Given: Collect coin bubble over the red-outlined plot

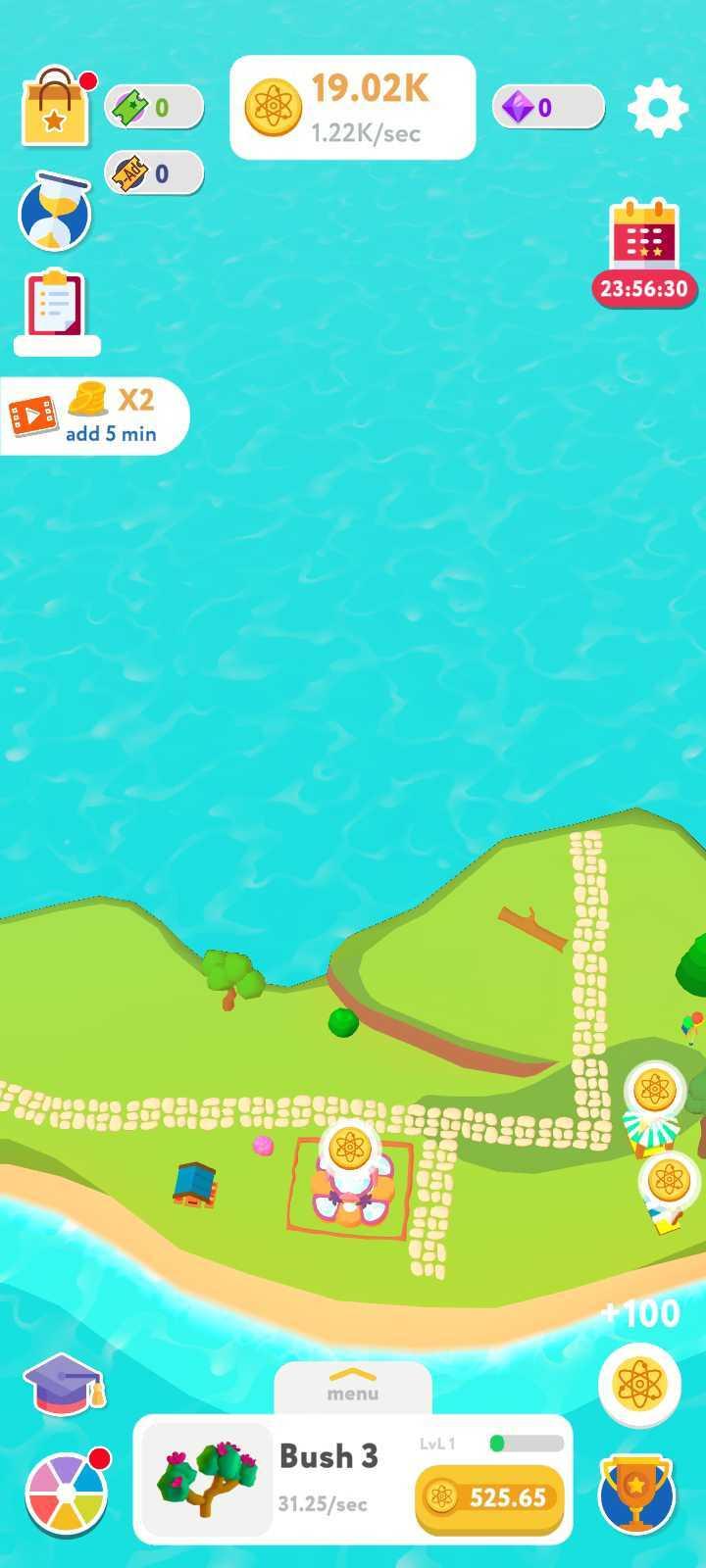Looking at the screenshot, I should (x=350, y=1147).
